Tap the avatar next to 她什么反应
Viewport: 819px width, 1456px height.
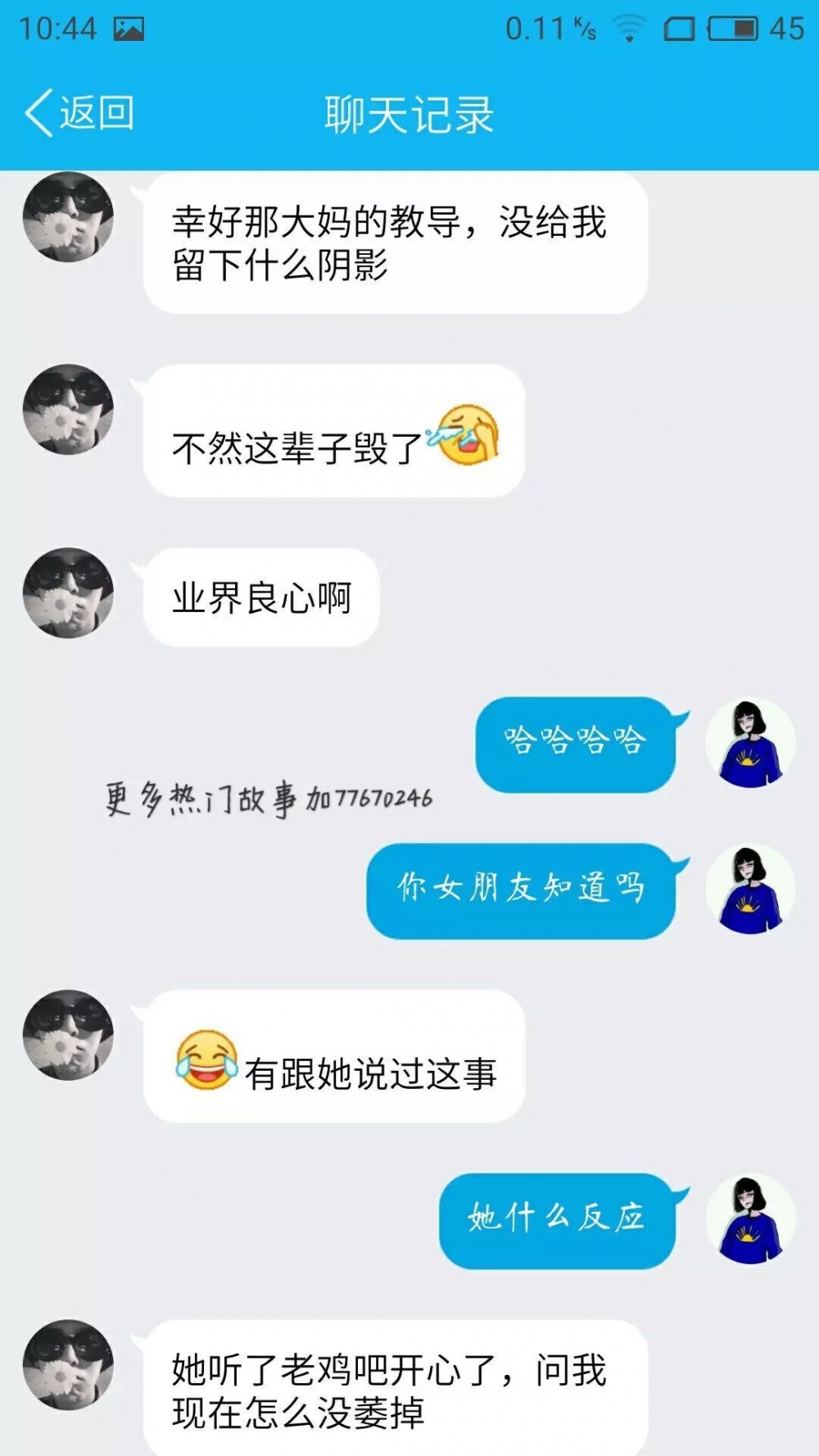tap(750, 1219)
